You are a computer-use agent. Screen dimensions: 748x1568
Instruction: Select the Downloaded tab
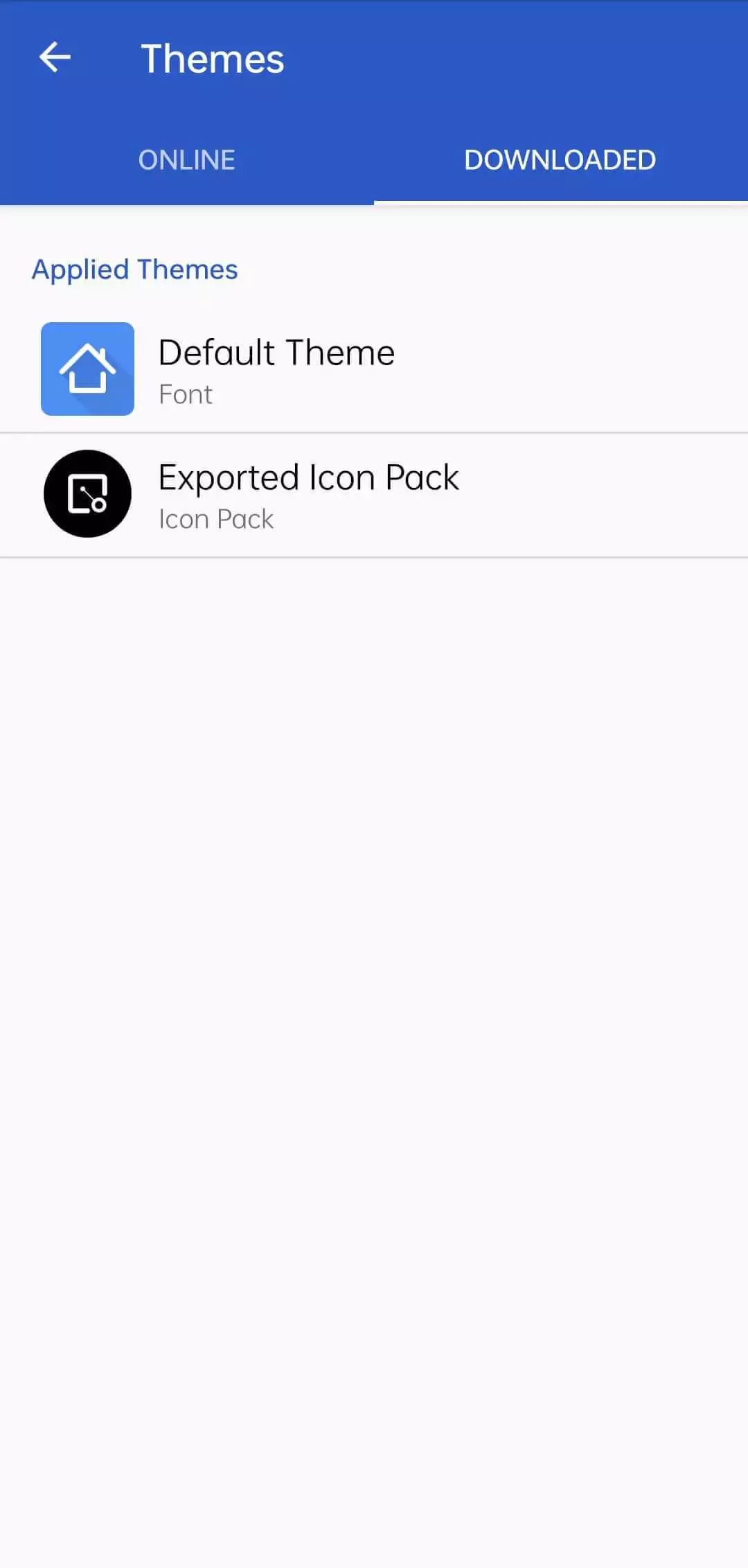(x=560, y=160)
